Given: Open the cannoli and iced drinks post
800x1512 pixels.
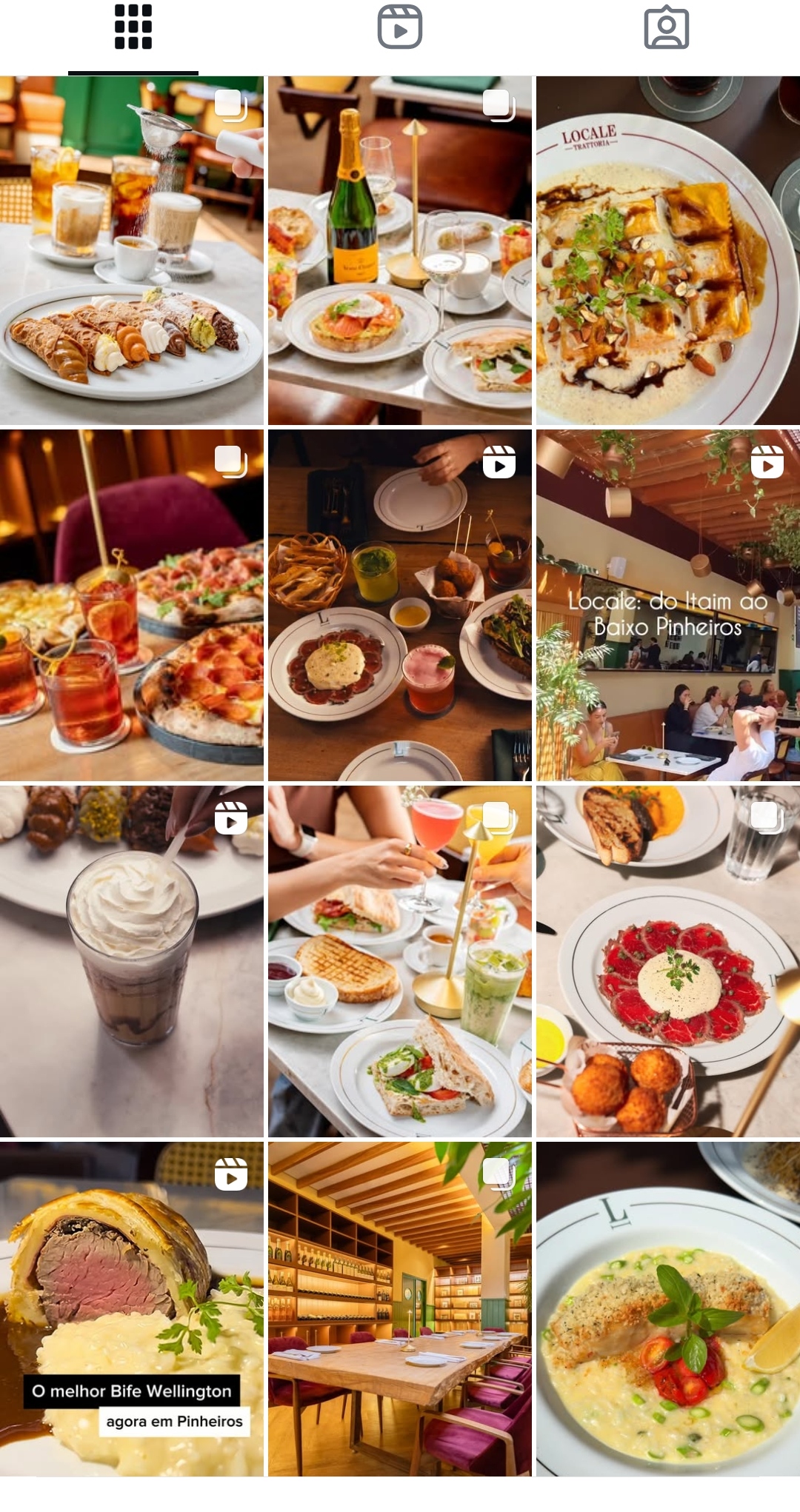Looking at the screenshot, I should 132,250.
